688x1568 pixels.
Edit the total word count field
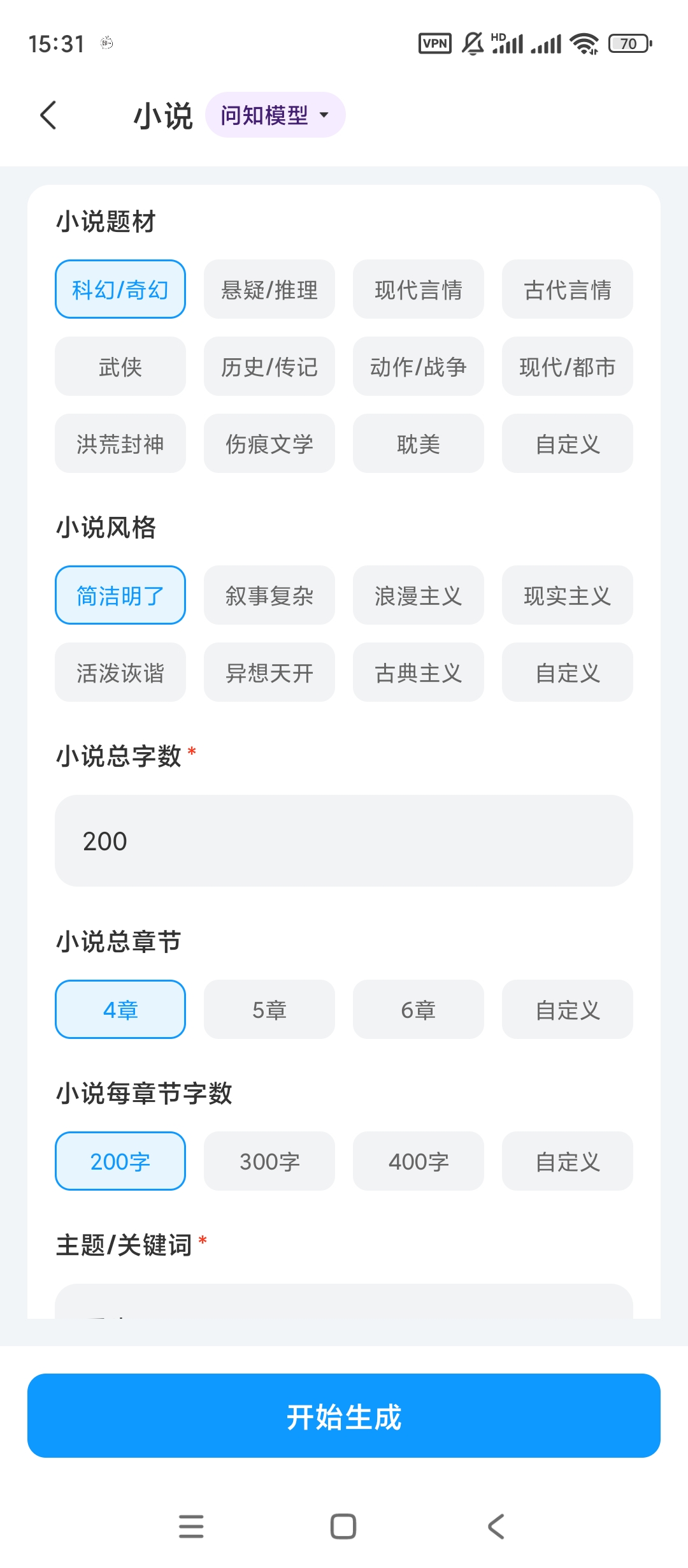pos(344,841)
